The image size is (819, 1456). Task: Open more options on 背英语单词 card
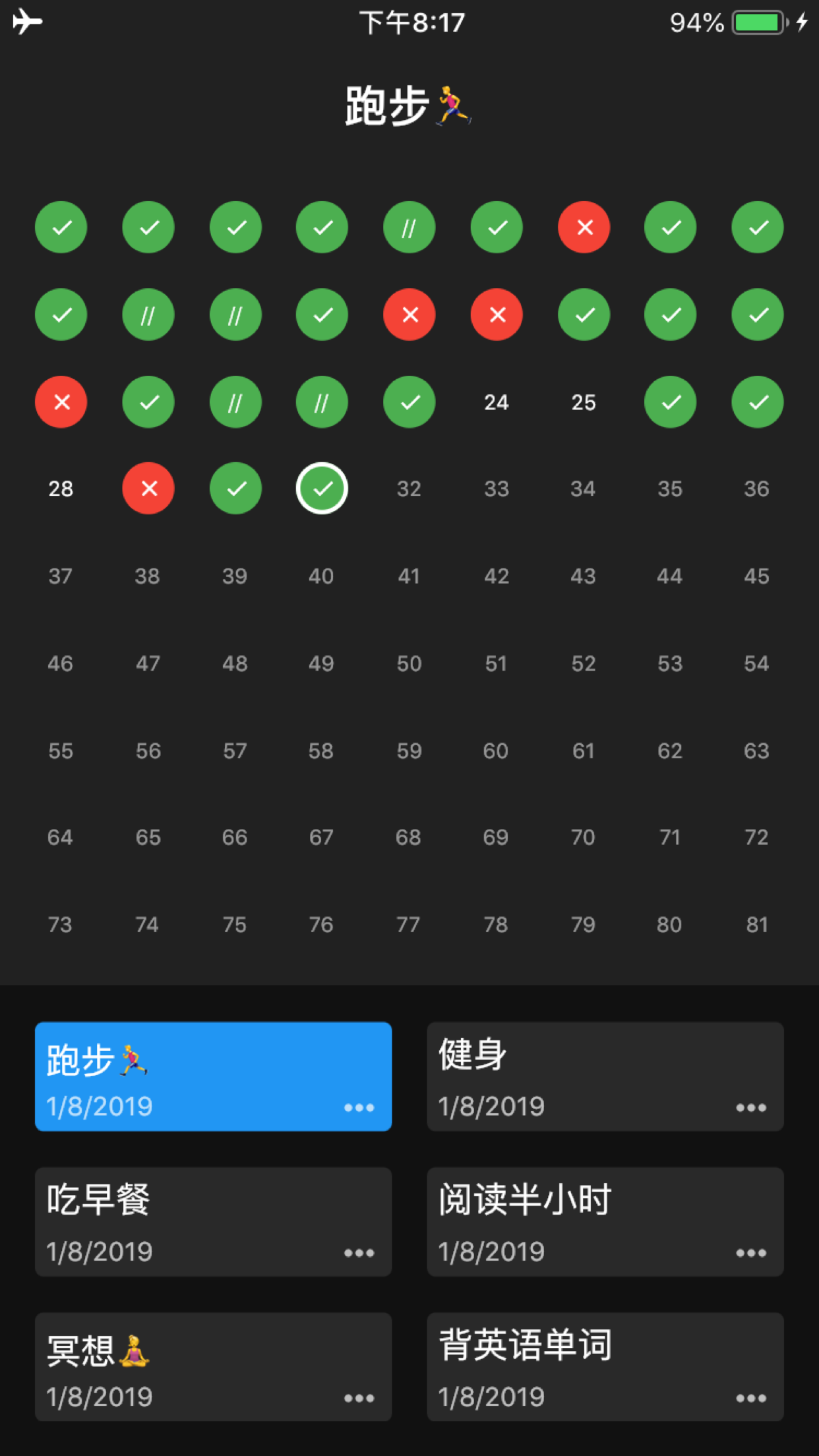[x=751, y=1398]
